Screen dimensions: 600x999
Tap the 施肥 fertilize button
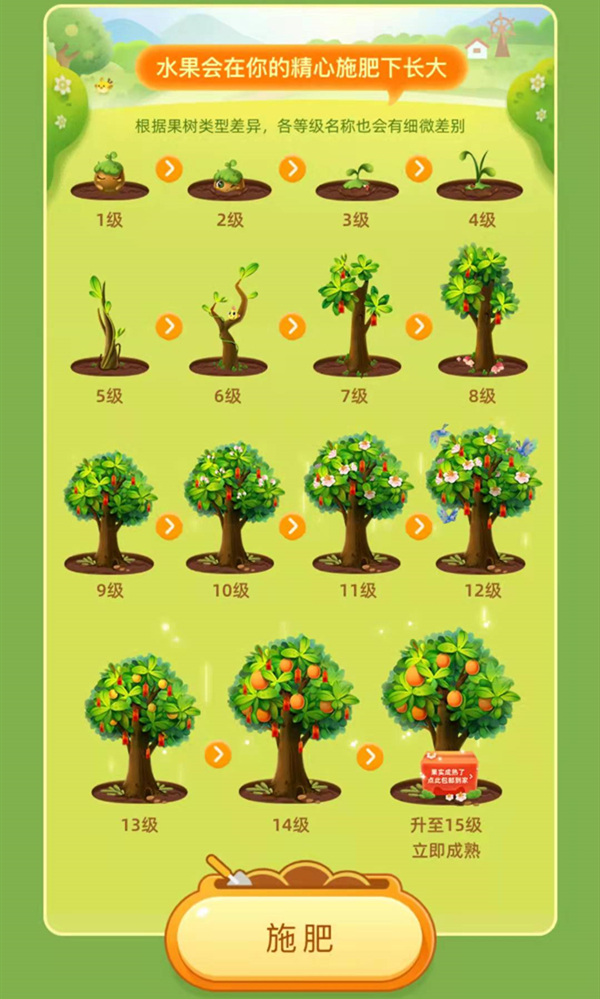click(x=299, y=938)
